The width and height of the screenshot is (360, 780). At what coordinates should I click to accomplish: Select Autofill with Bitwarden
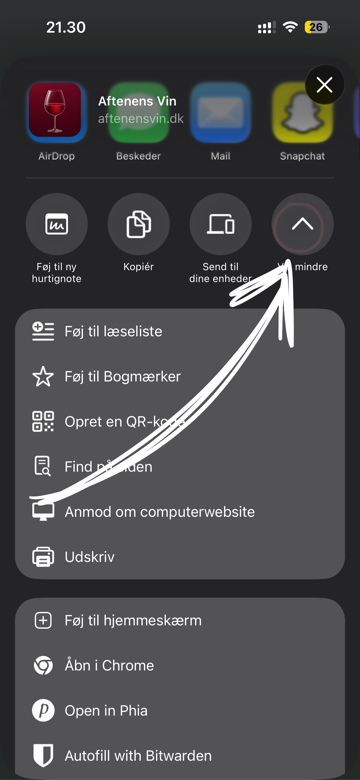pyautogui.click(x=180, y=756)
